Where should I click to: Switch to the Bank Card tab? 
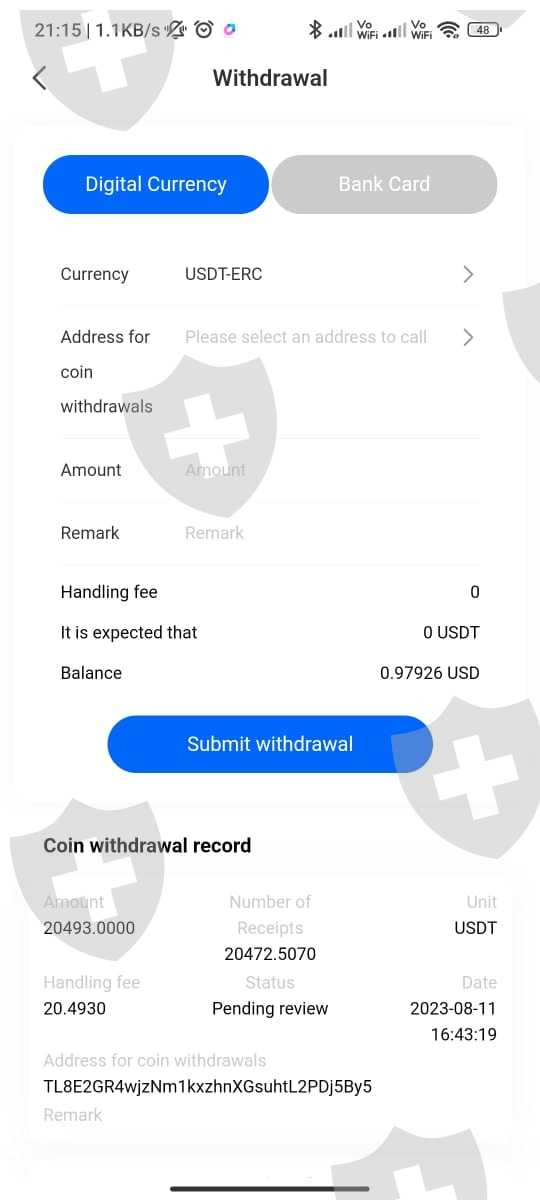tap(384, 184)
